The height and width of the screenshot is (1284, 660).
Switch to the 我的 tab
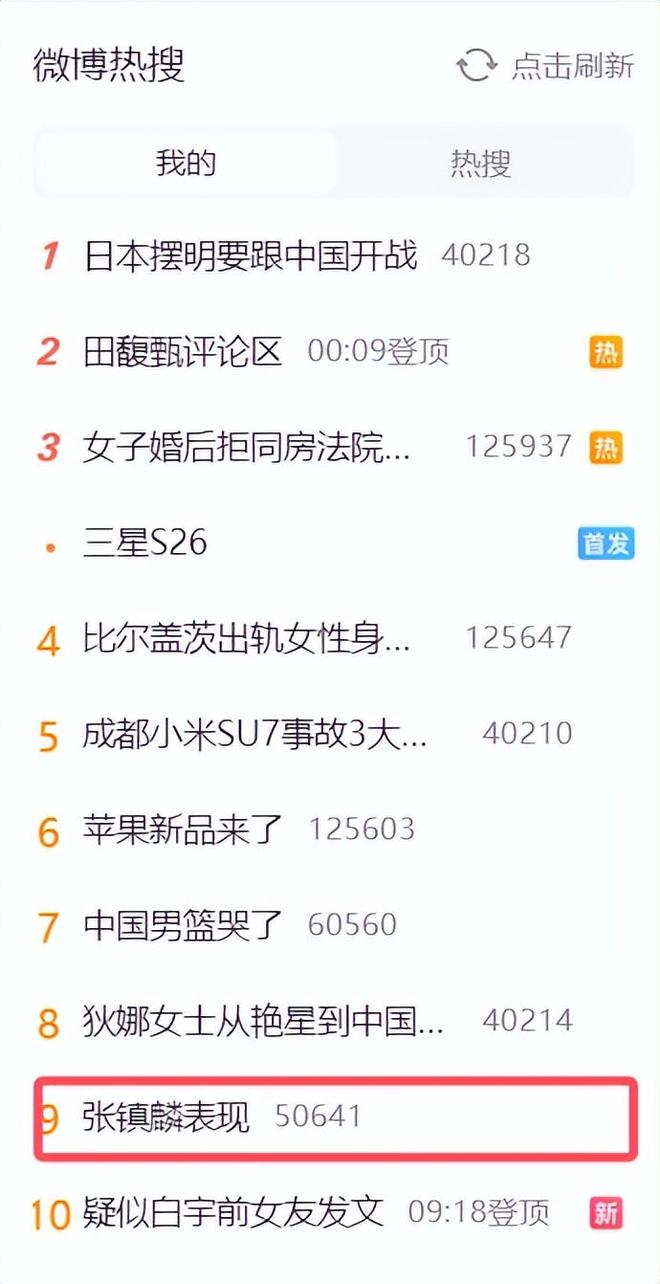click(186, 163)
